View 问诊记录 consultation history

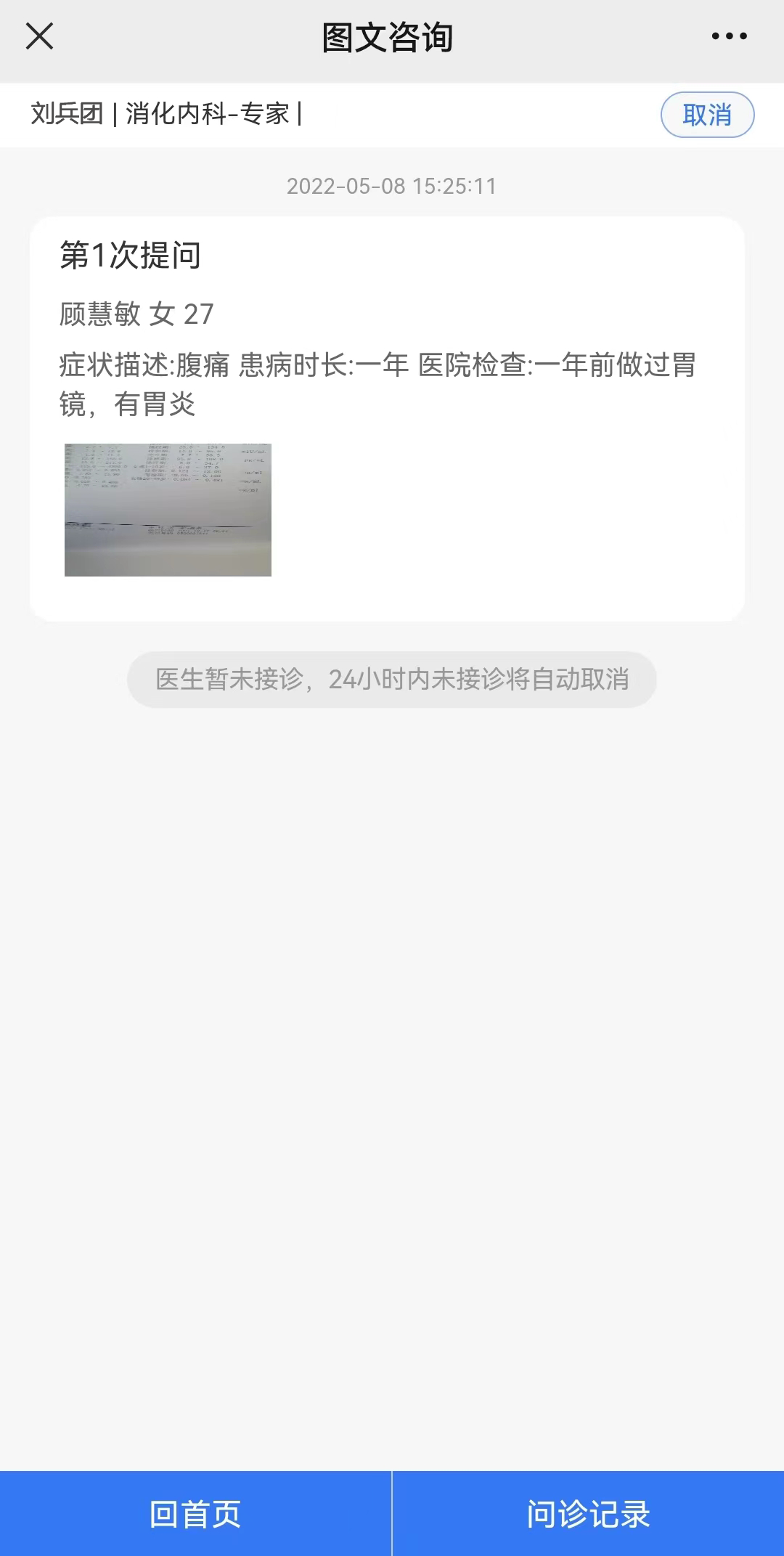click(x=588, y=1515)
